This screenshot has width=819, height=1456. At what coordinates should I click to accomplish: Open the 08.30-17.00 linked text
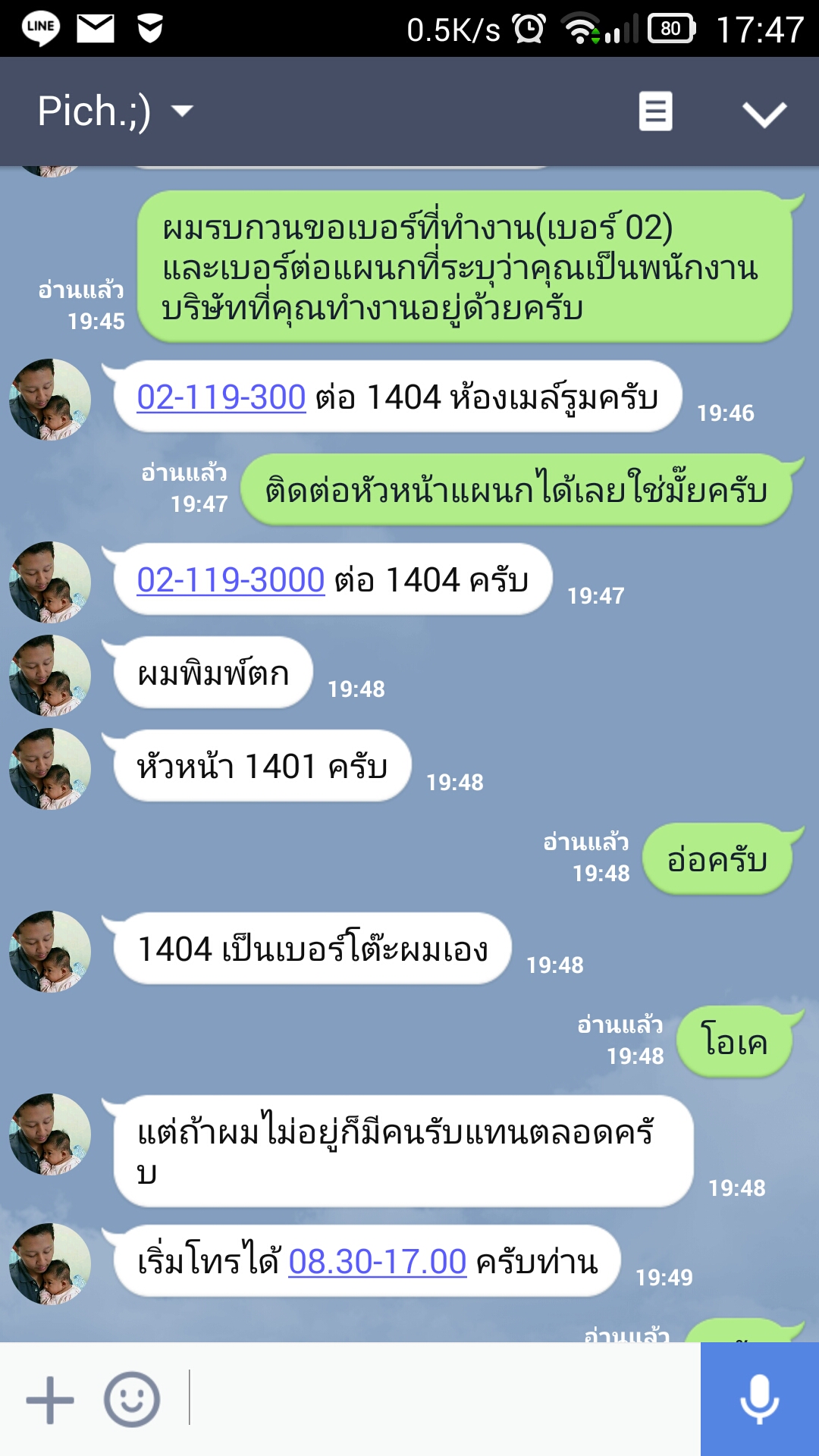pos(377,1262)
